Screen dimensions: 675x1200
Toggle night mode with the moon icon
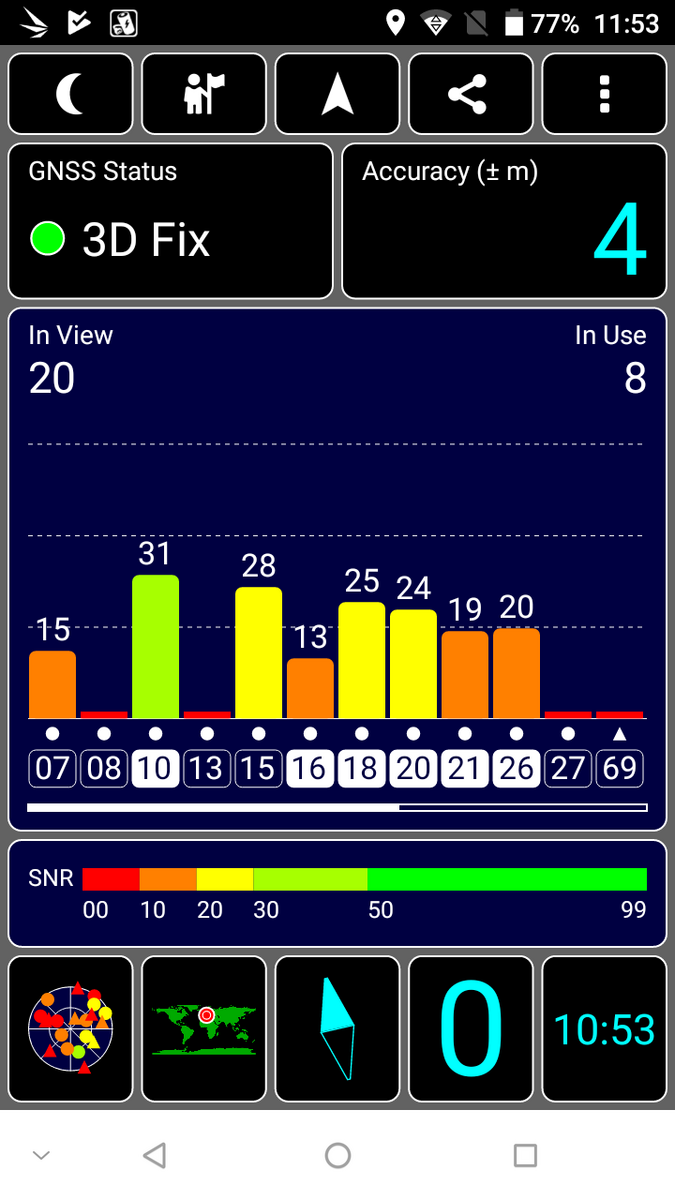(x=71, y=94)
